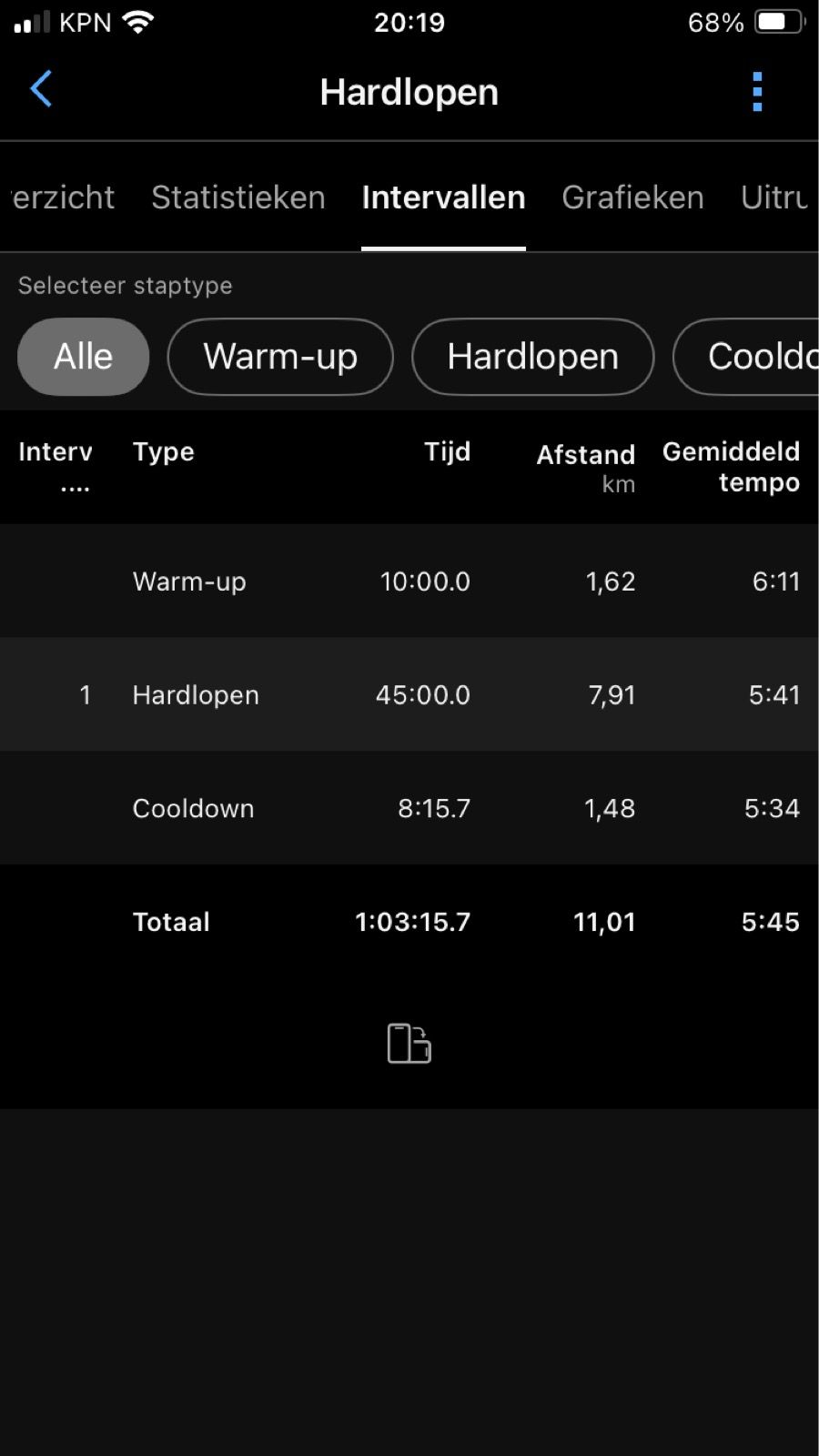819x1456 pixels.
Task: Switch to the Statistieken tab
Action: pos(238,197)
